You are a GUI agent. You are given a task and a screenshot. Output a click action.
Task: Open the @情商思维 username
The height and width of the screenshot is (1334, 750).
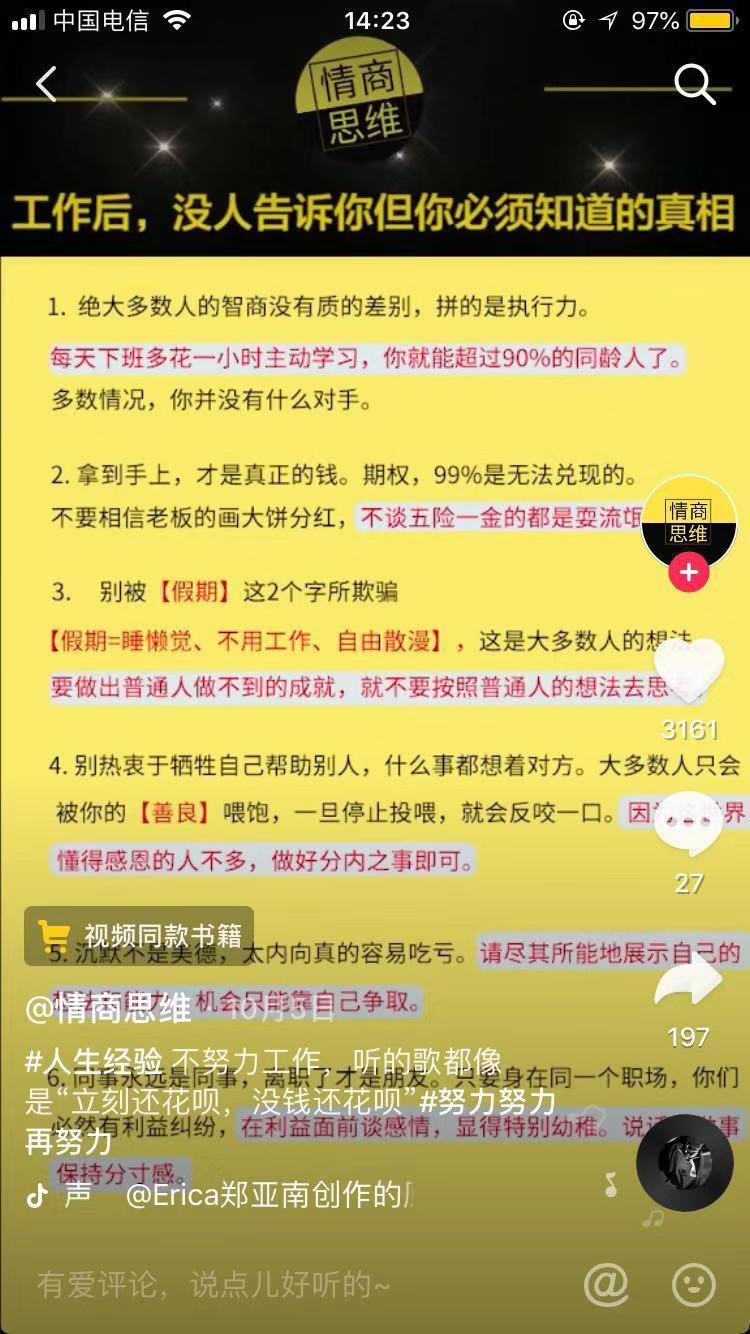pos(108,1008)
